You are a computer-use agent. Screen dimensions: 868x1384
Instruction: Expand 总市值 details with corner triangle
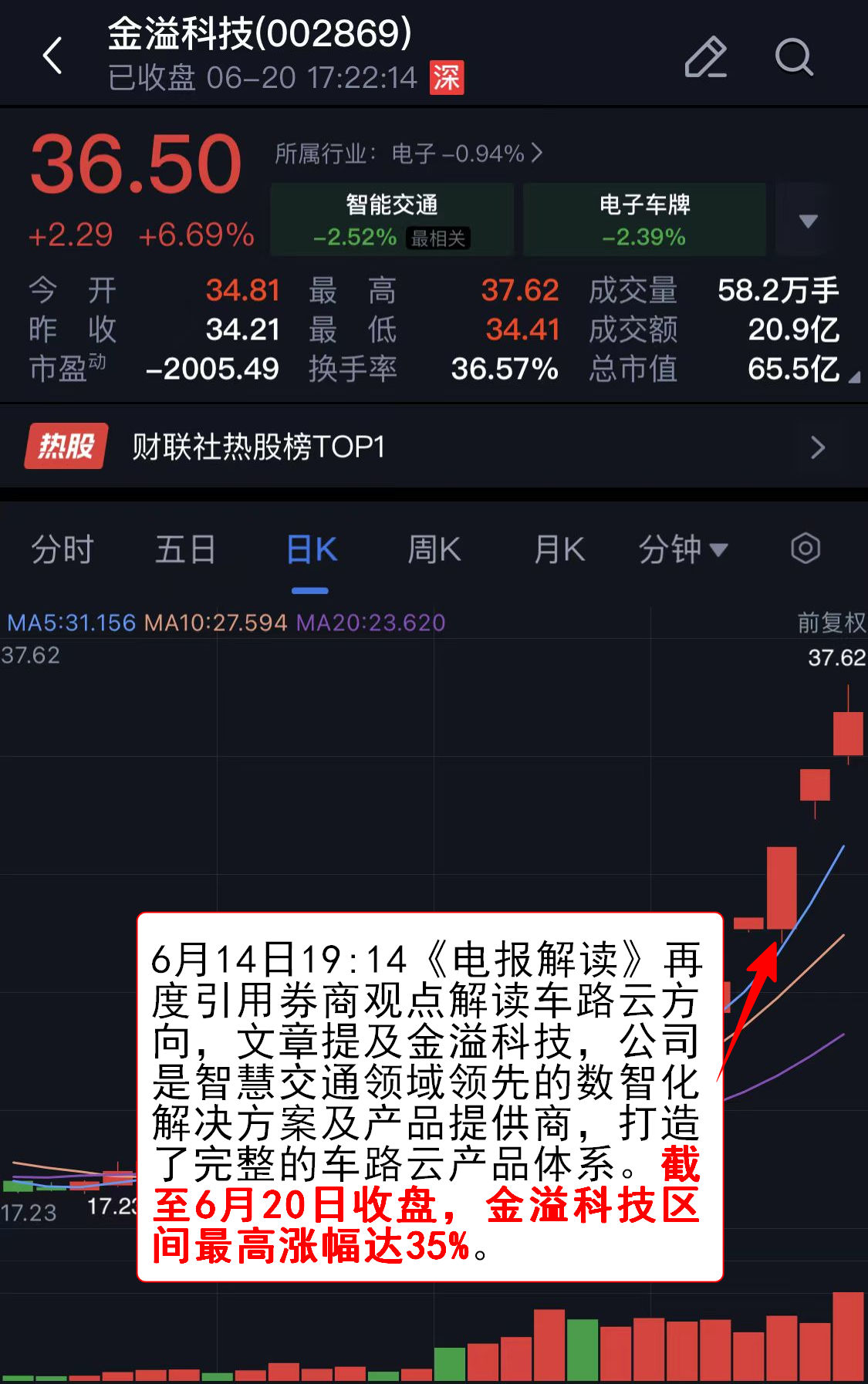point(856,378)
